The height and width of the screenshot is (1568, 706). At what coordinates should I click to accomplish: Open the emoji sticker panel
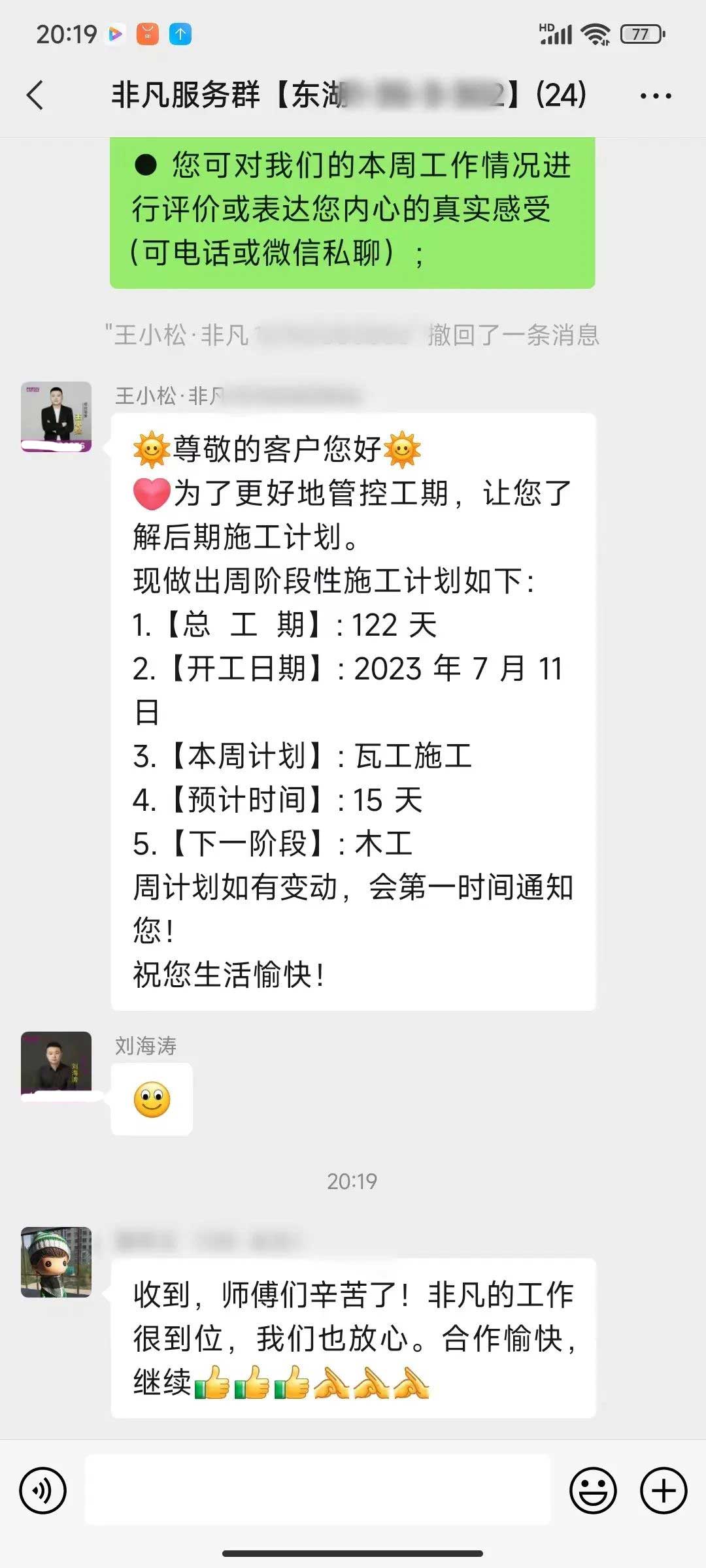click(x=593, y=1491)
